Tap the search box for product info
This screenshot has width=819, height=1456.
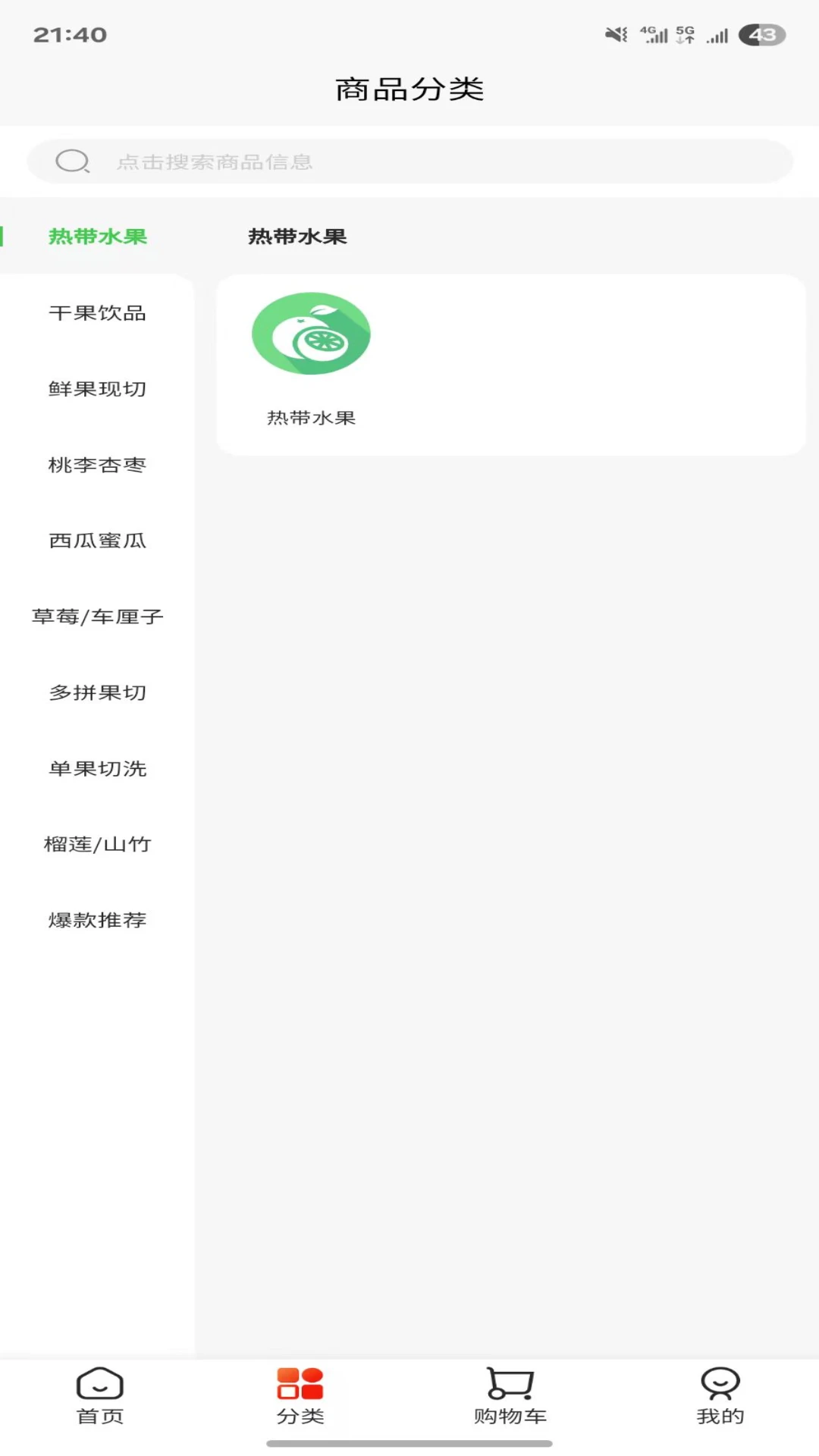pyautogui.click(x=409, y=162)
